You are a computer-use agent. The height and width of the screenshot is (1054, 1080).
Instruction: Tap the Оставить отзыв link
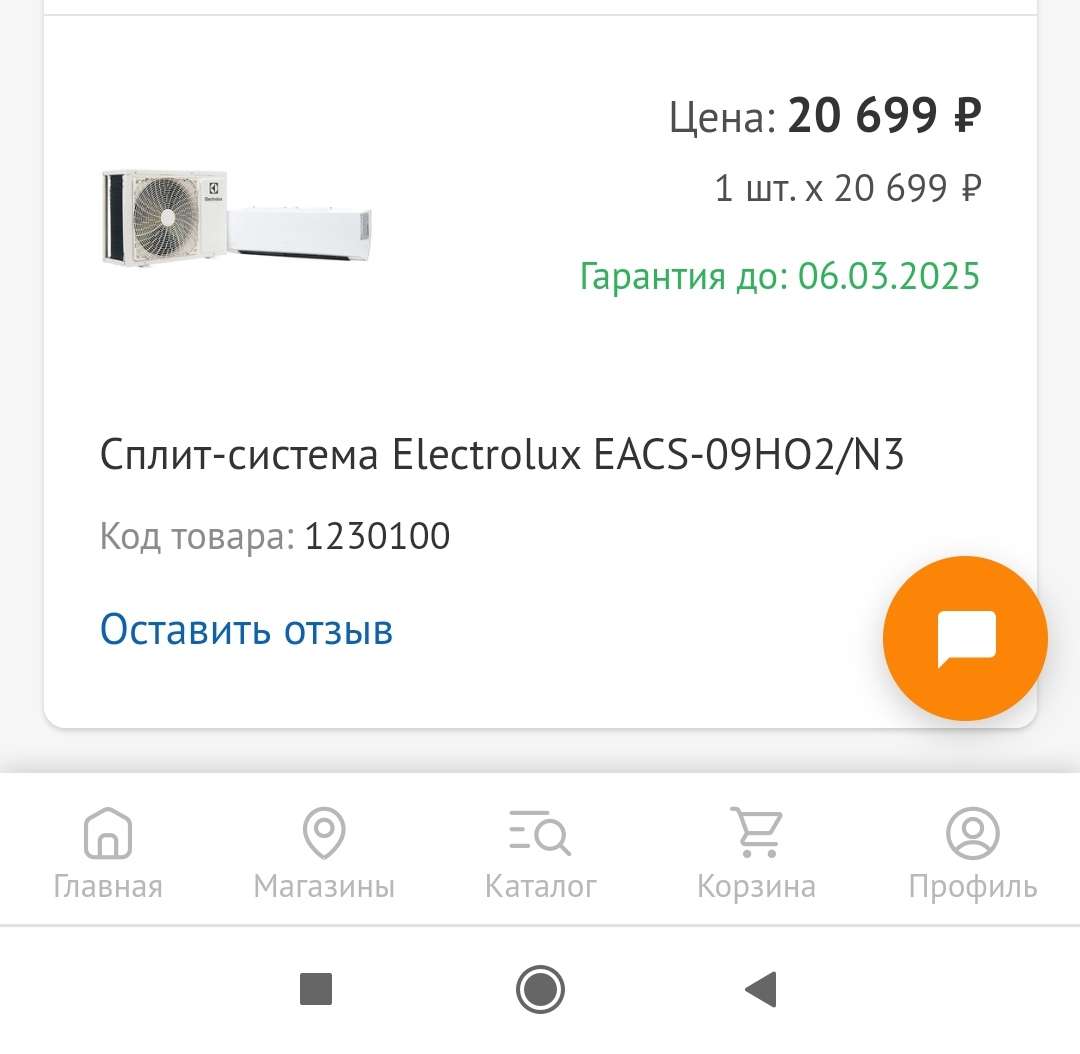[x=246, y=630]
